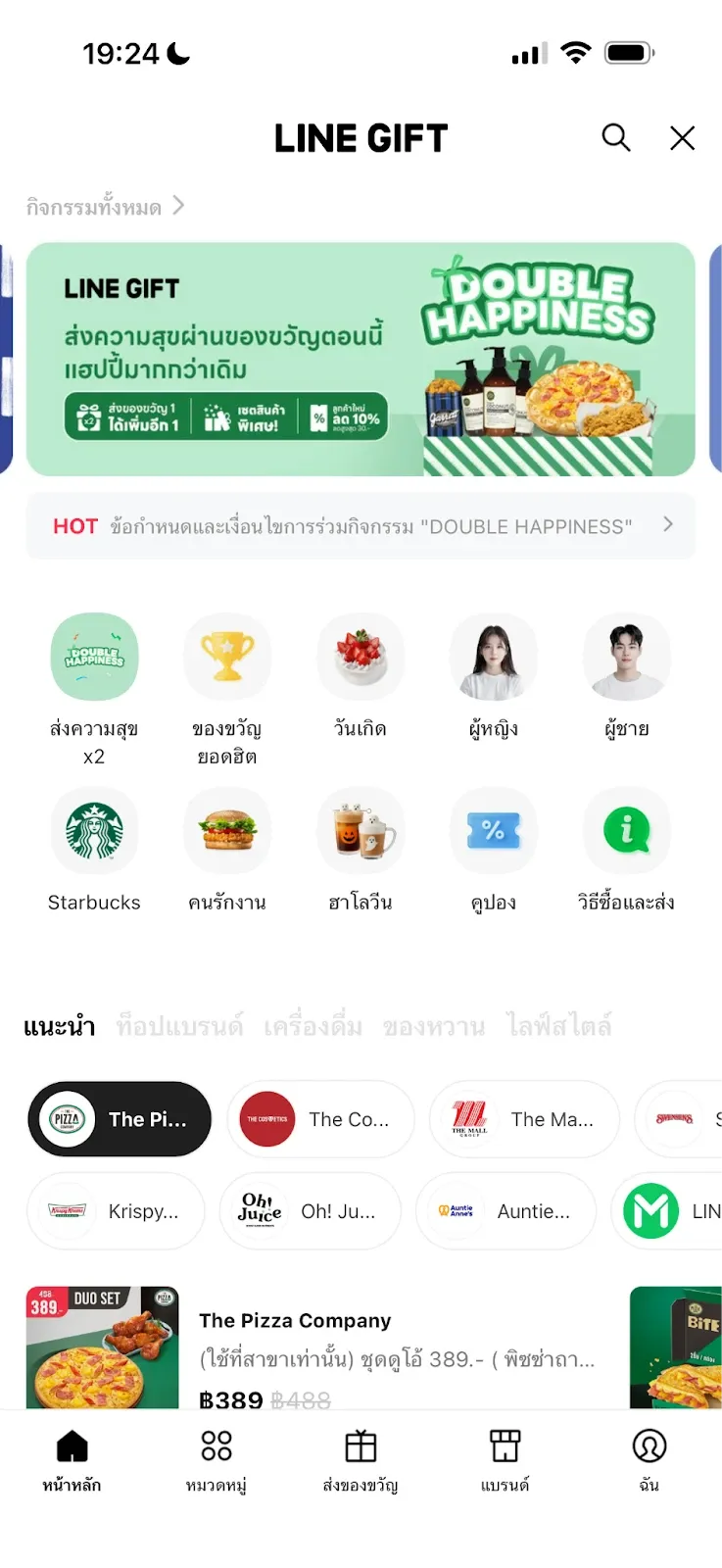Select the Krispy Kreme brand chip
The height and width of the screenshot is (1568, 722).
(x=115, y=1211)
